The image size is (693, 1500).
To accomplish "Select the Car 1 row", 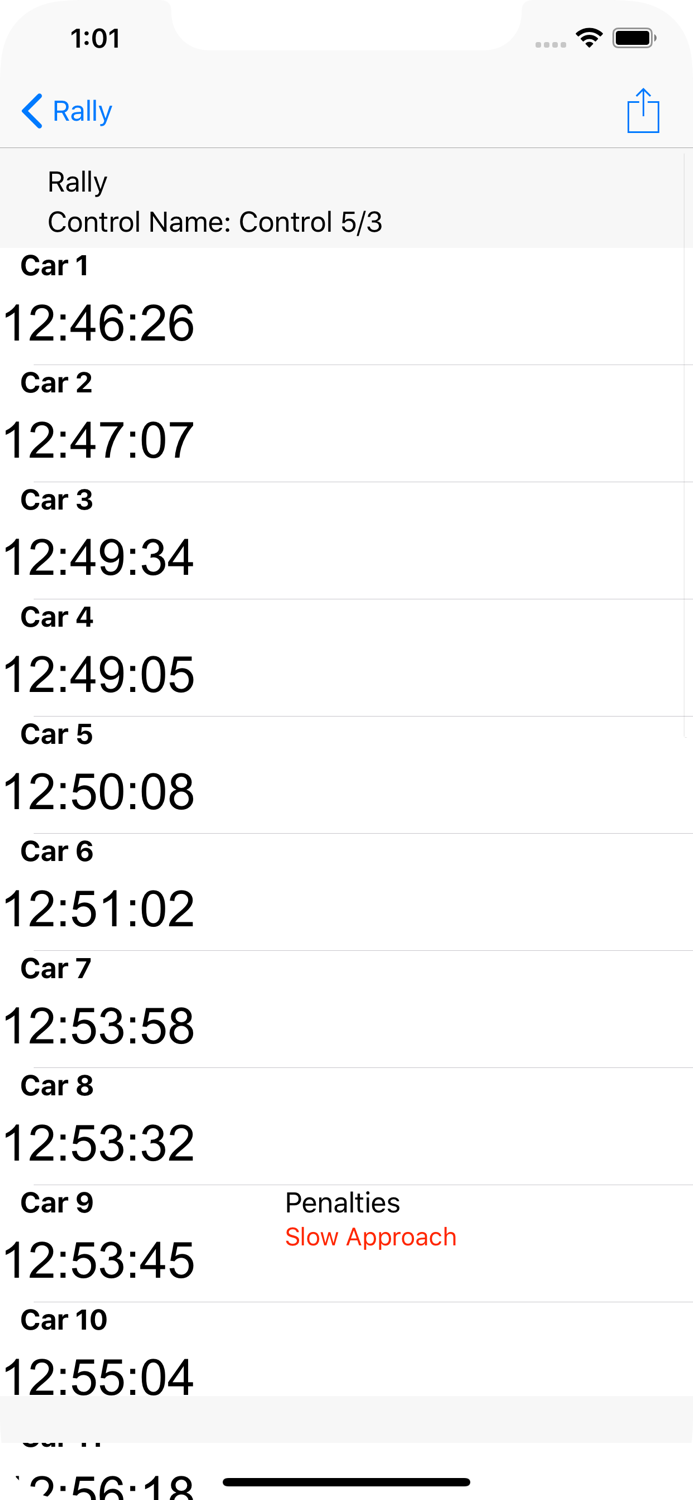I will pos(346,306).
